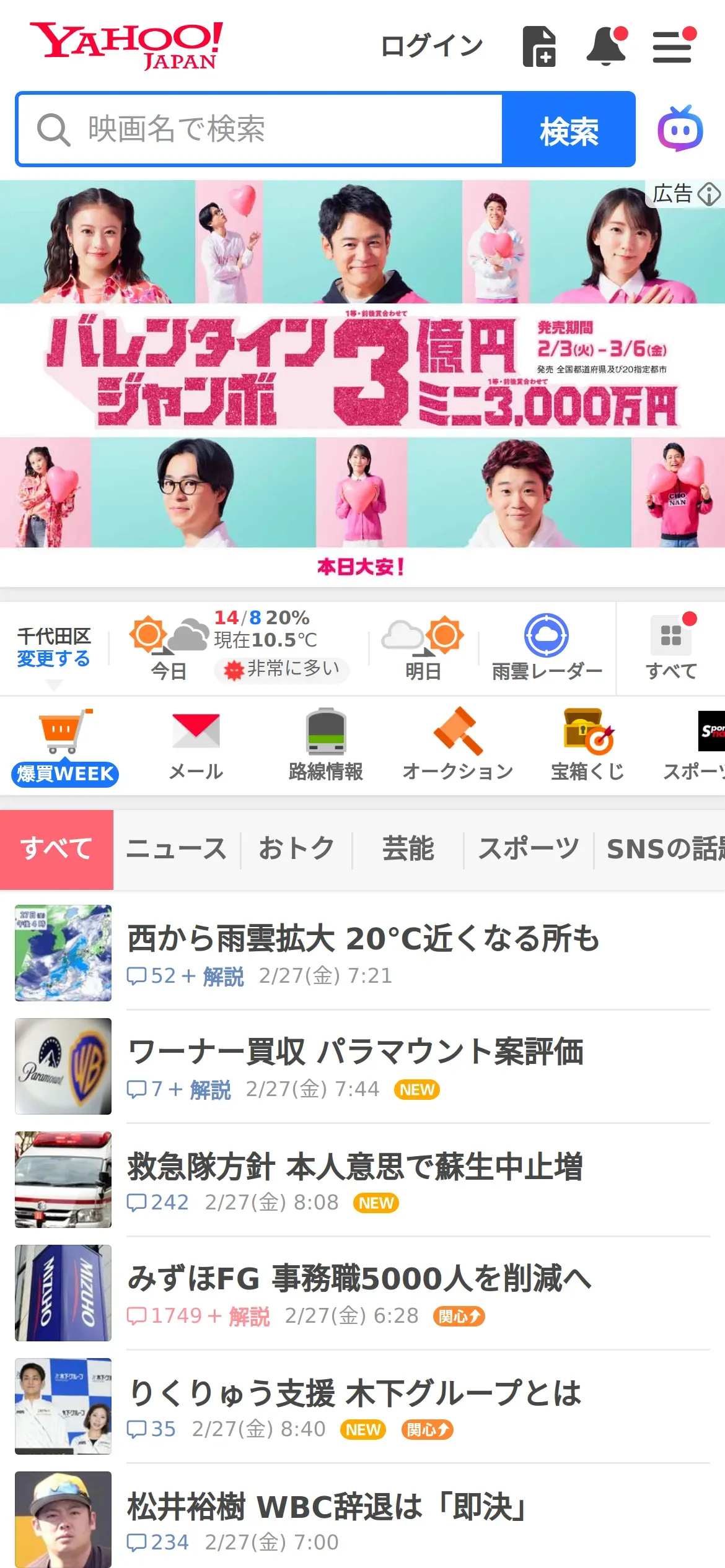Tap the blue 検索 search button
Viewport: 725px width, 1568px height.
click(x=568, y=129)
